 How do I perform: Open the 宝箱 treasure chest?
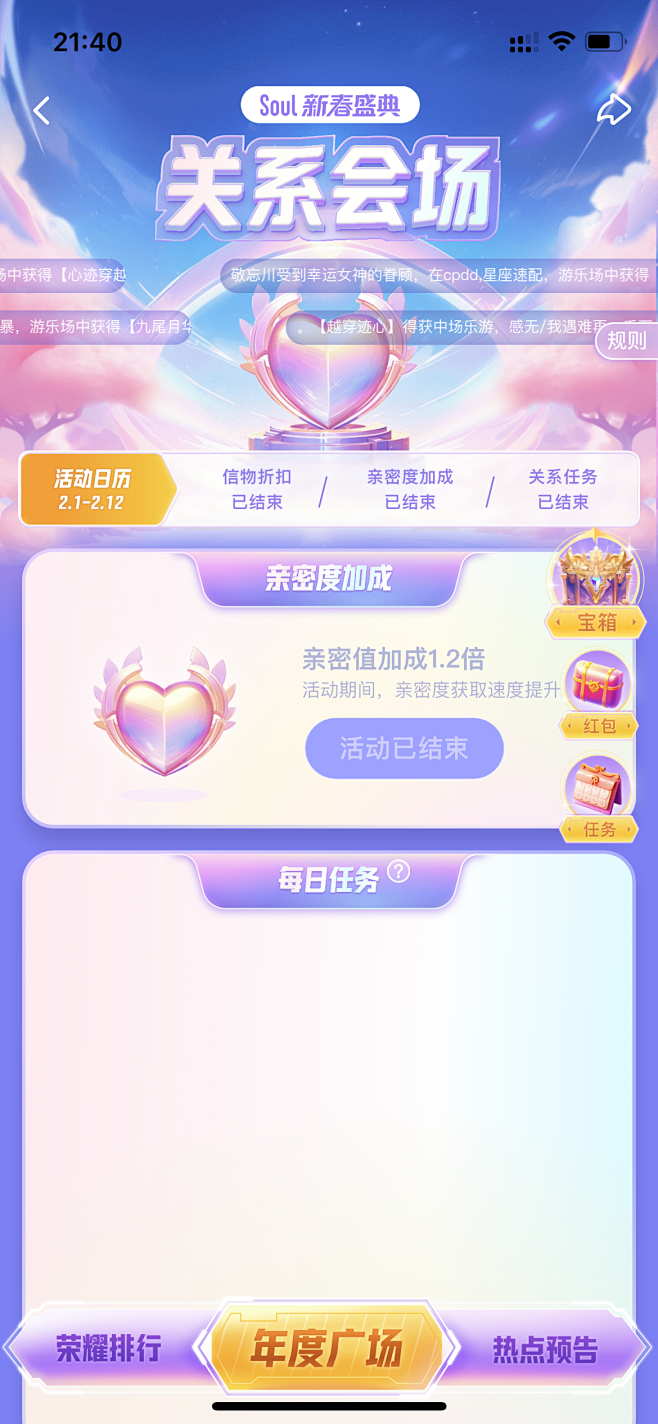(597, 587)
